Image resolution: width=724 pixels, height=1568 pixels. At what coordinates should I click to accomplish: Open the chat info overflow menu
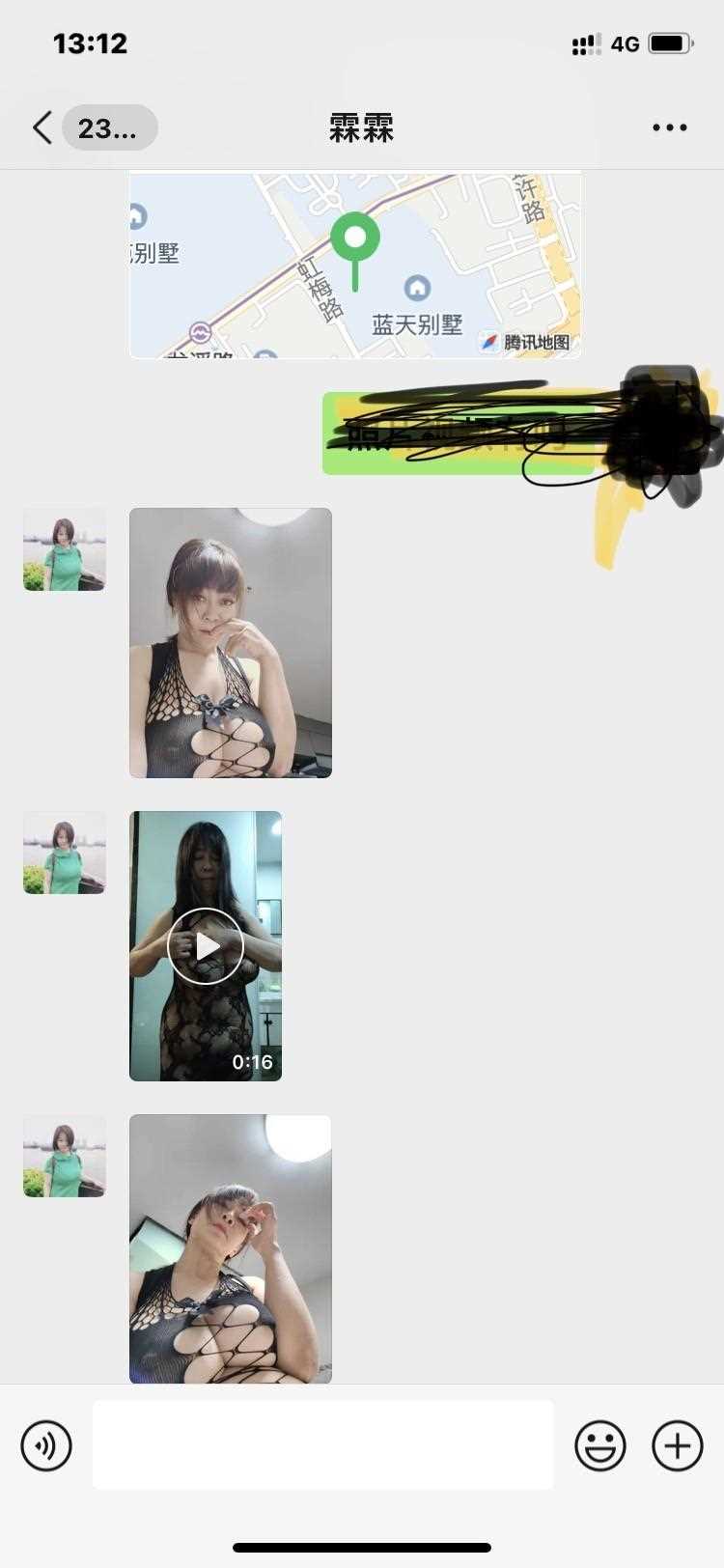point(669,127)
